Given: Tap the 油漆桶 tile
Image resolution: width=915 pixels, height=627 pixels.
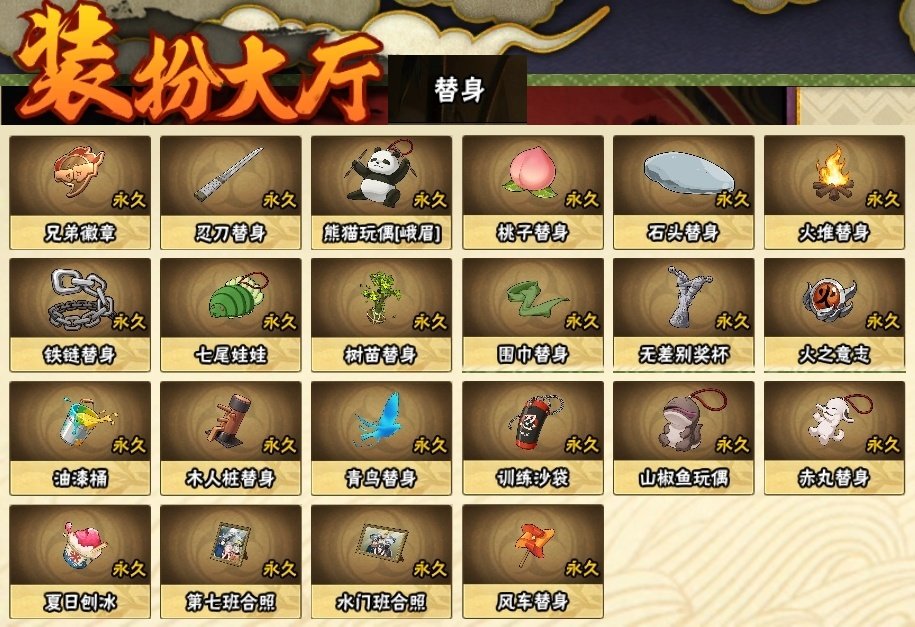Looking at the screenshot, I should point(80,437).
